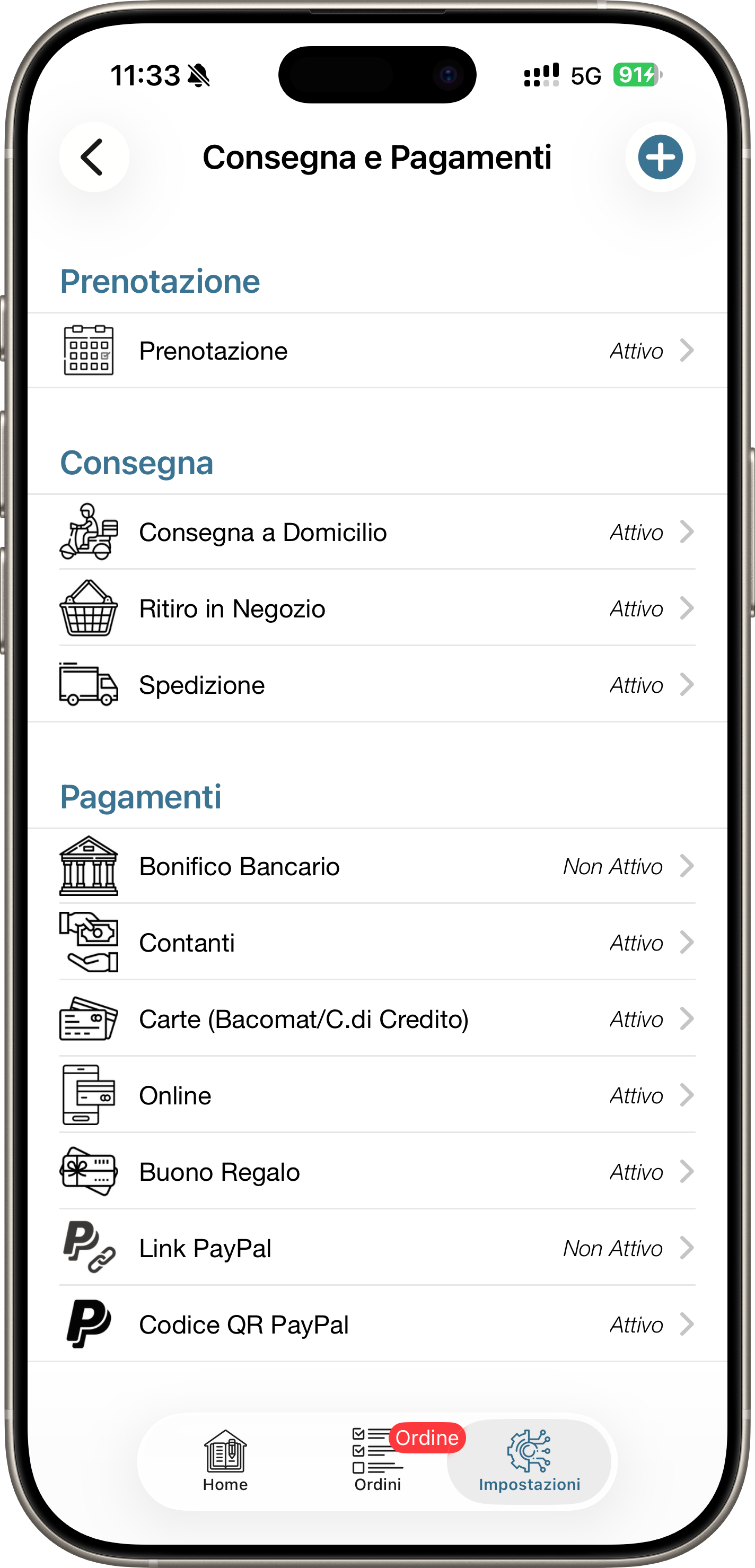Open Link PayPal settings
This screenshot has height=1568, width=755.
click(377, 1248)
